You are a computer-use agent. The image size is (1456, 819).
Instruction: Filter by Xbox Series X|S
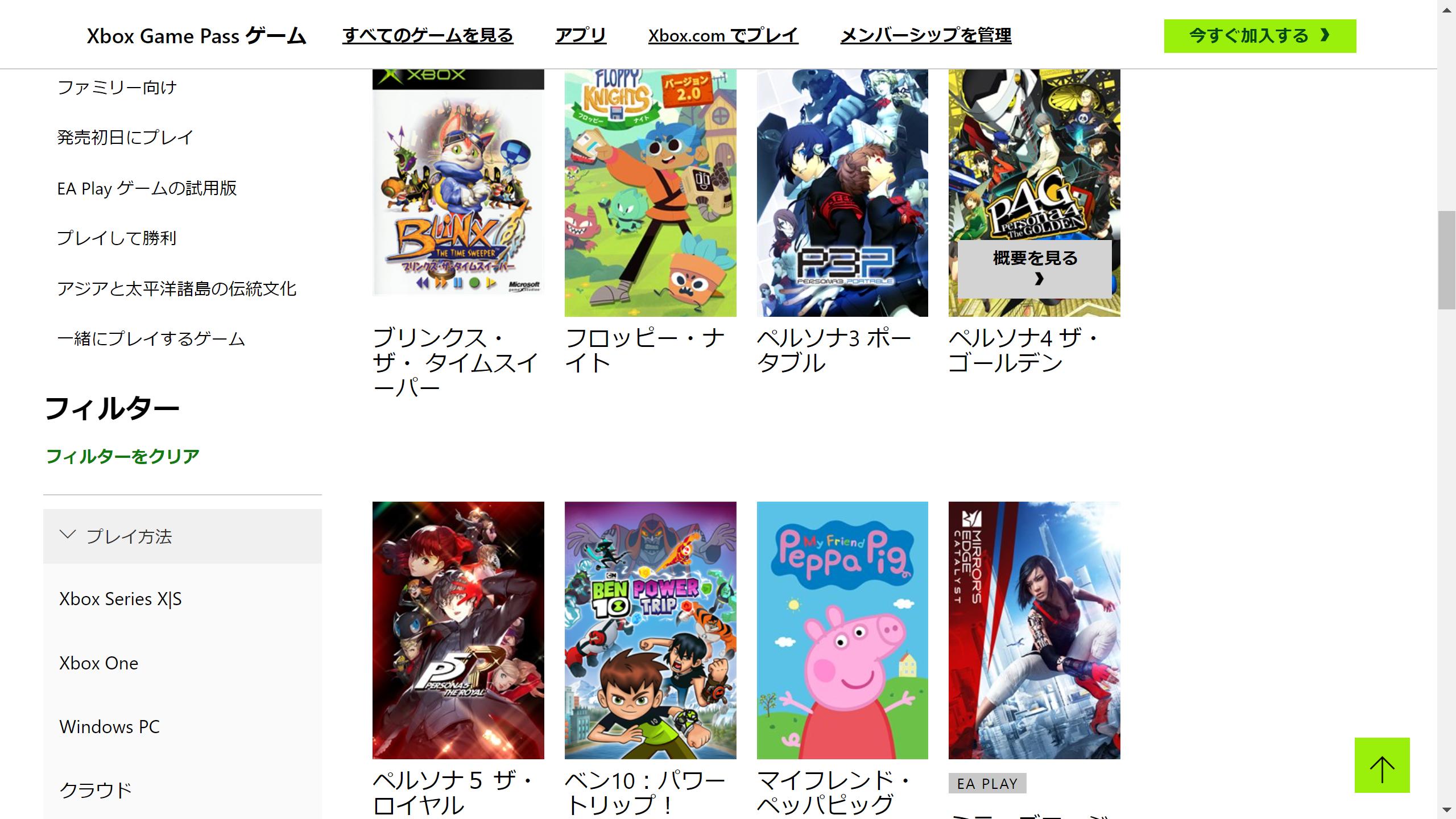[121, 599]
